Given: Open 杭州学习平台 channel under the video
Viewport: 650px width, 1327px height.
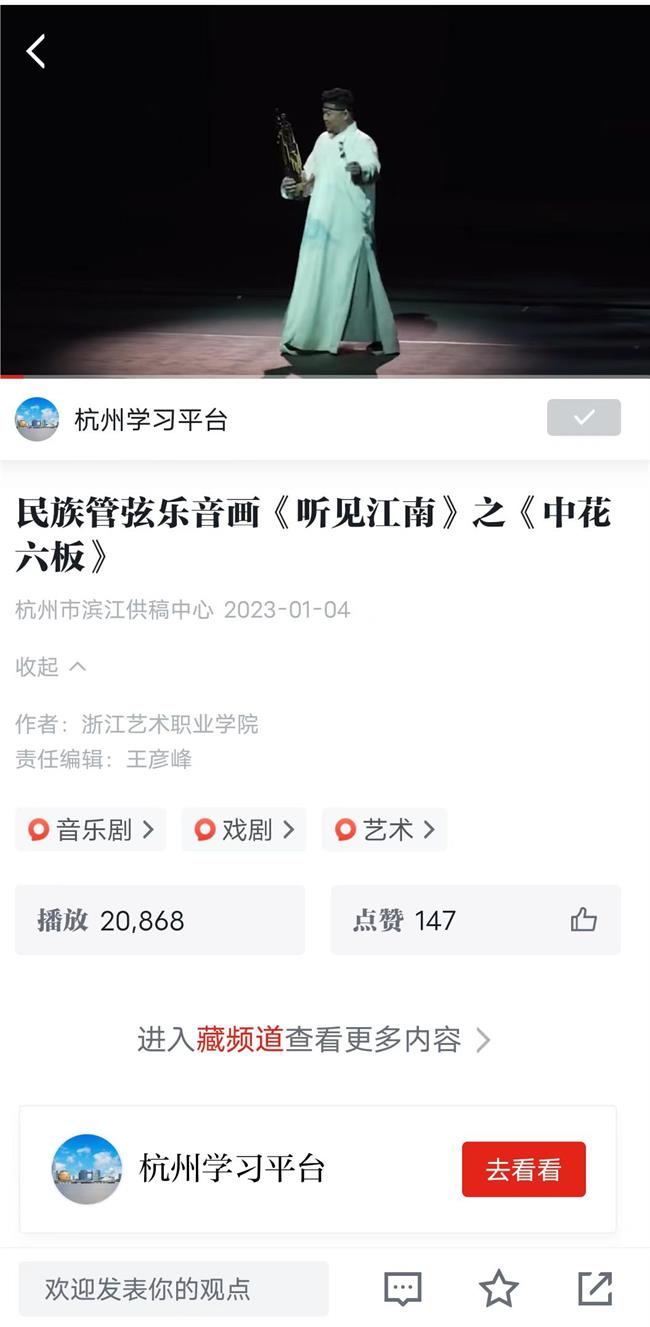Looking at the screenshot, I should point(150,420).
